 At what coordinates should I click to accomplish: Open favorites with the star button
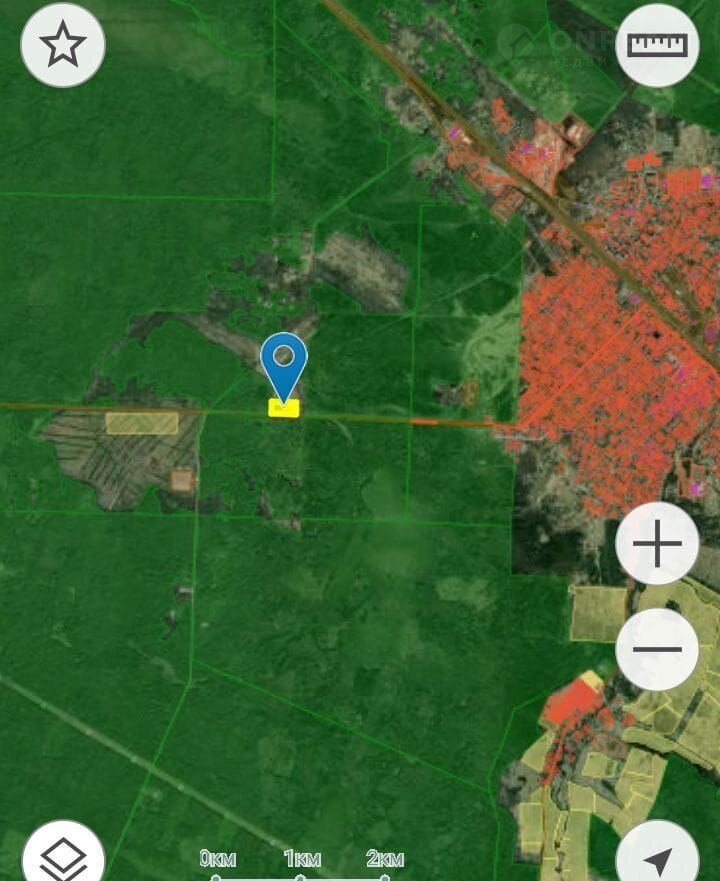tap(63, 45)
